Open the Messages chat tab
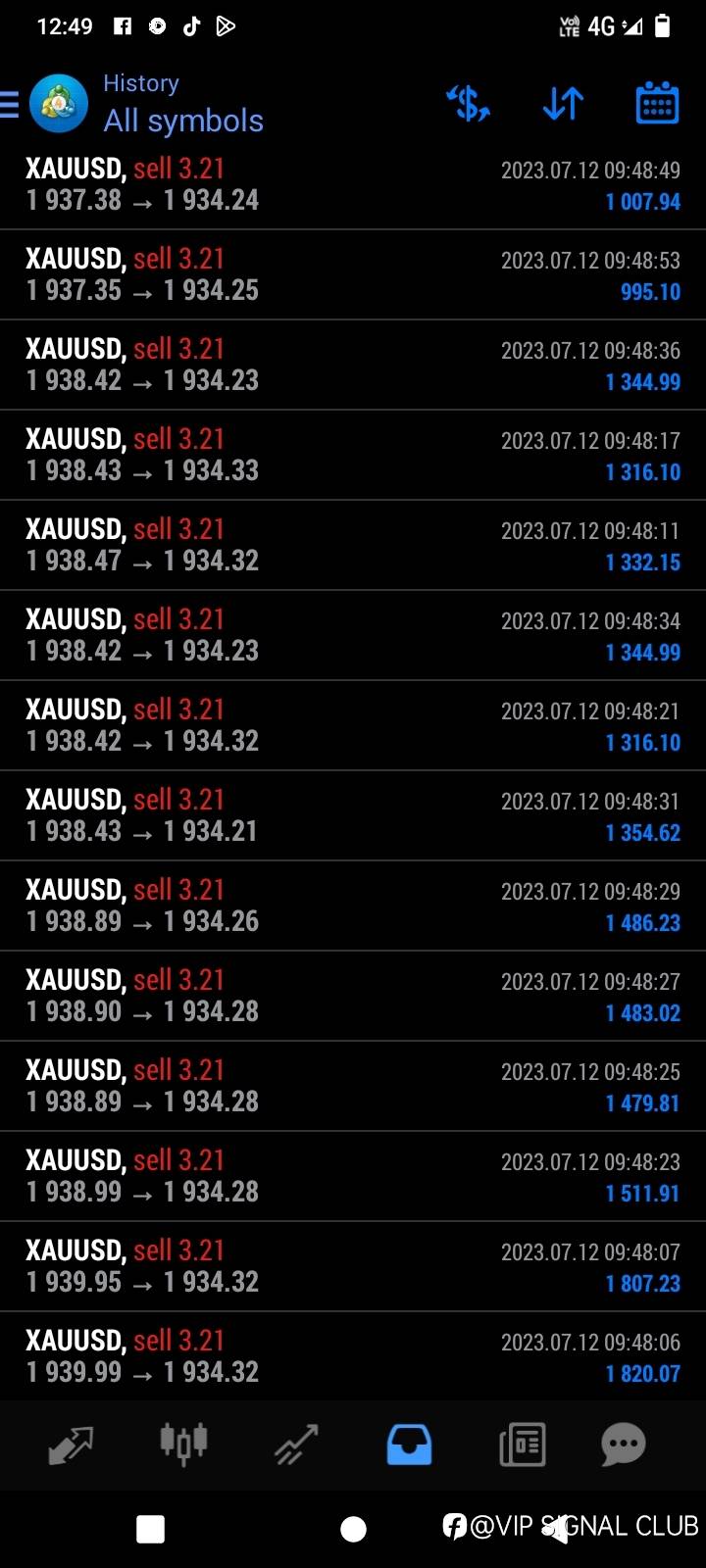Image resolution: width=706 pixels, height=1568 pixels. (x=624, y=1445)
